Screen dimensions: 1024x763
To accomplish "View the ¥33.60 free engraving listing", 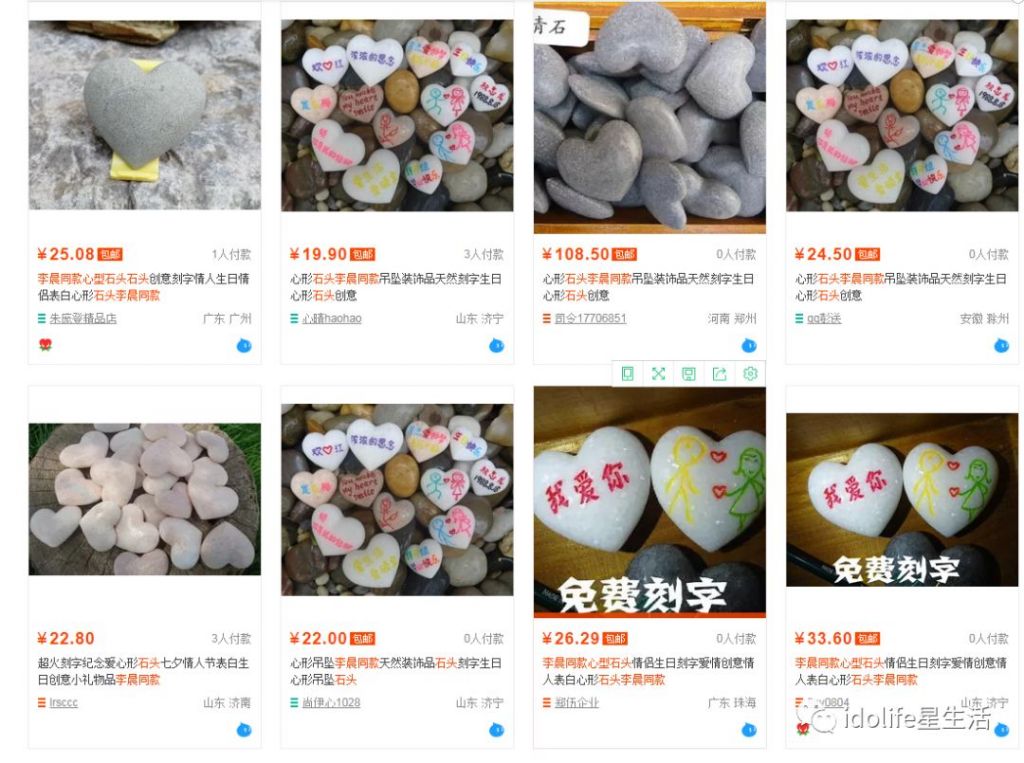I will point(902,498).
